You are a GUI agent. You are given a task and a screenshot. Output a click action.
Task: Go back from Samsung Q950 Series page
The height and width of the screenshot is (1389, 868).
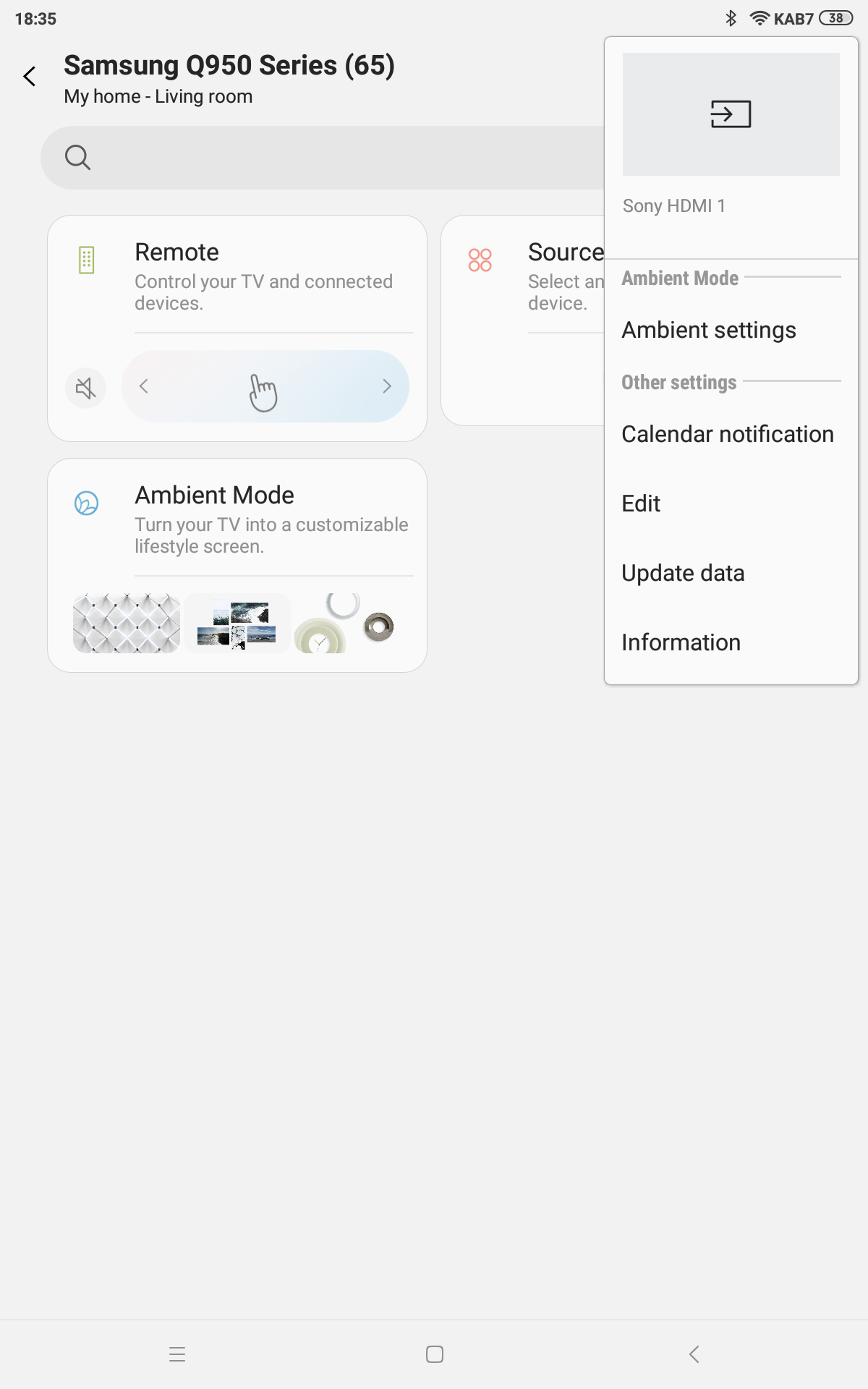point(30,76)
